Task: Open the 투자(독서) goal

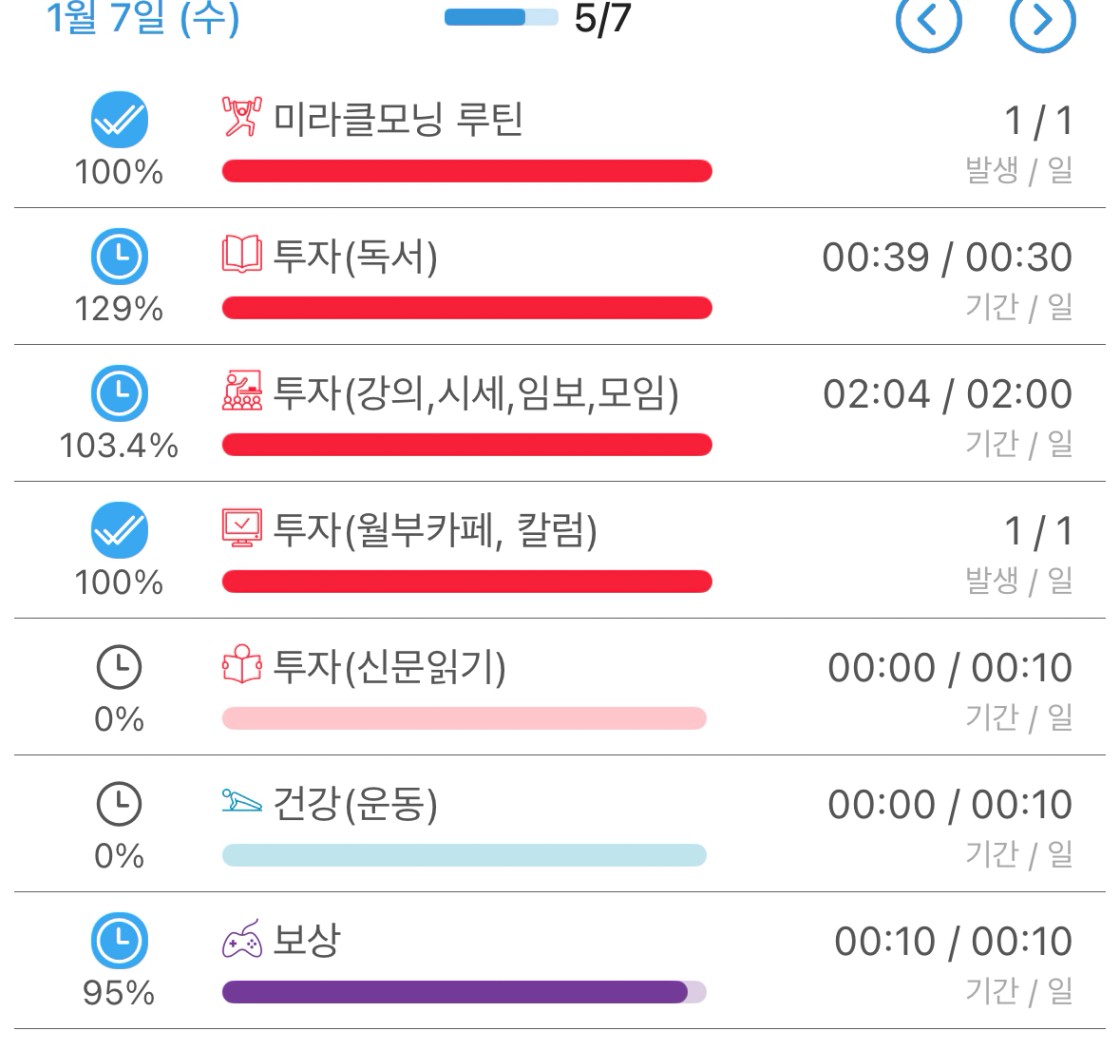Action: tap(355, 258)
